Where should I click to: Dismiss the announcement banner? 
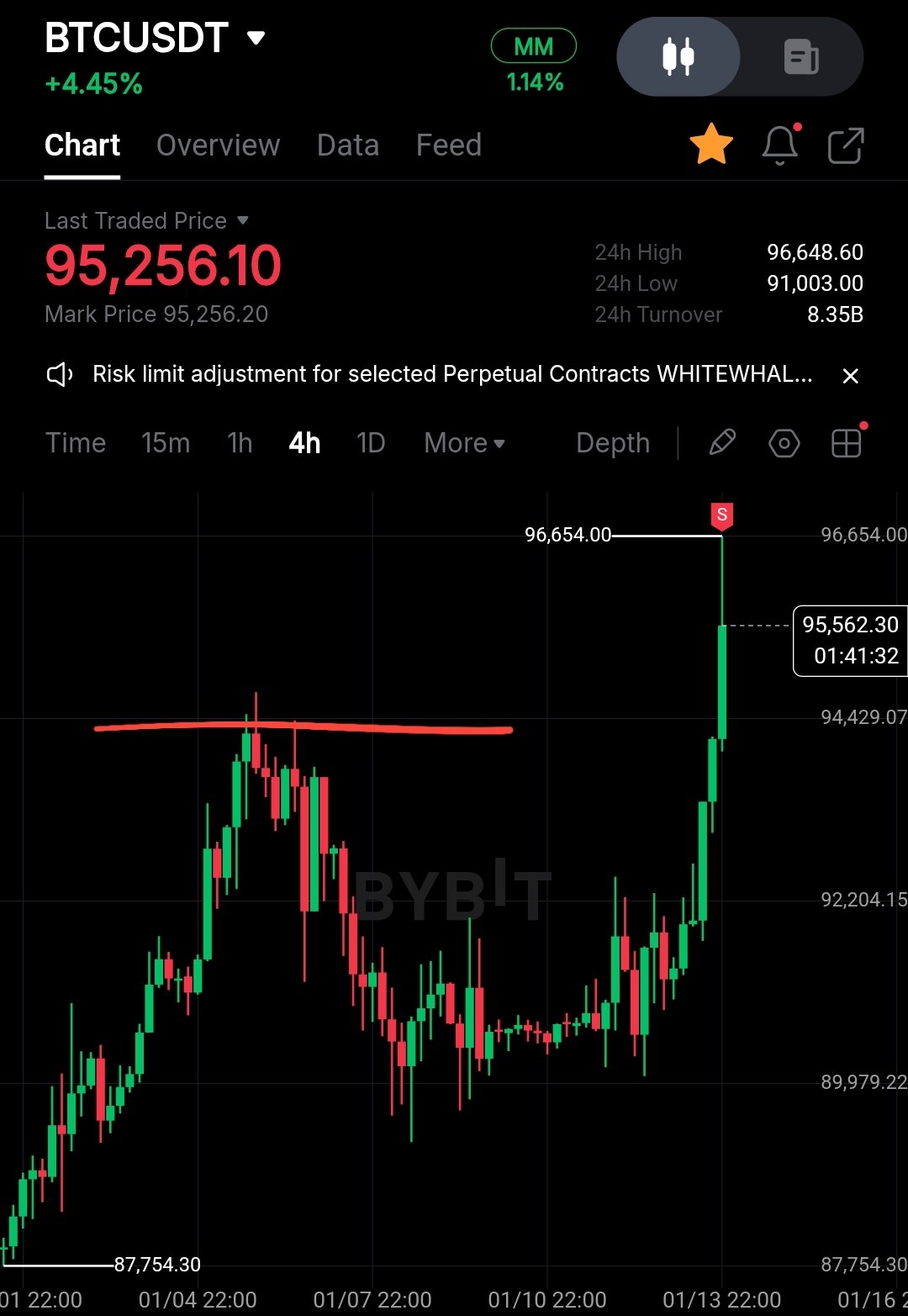point(850,376)
